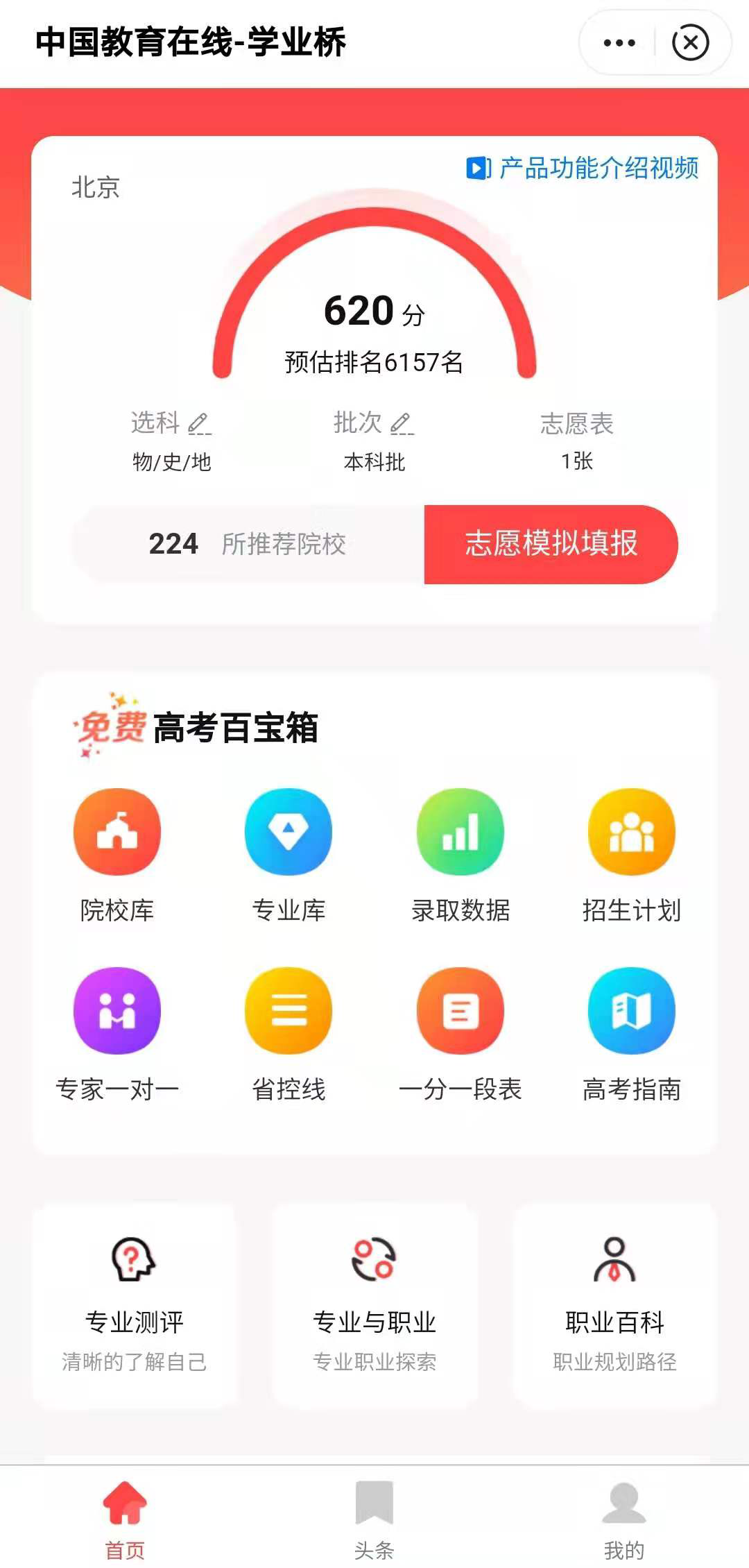
Task: Open 高考指南
Action: coord(632,1034)
